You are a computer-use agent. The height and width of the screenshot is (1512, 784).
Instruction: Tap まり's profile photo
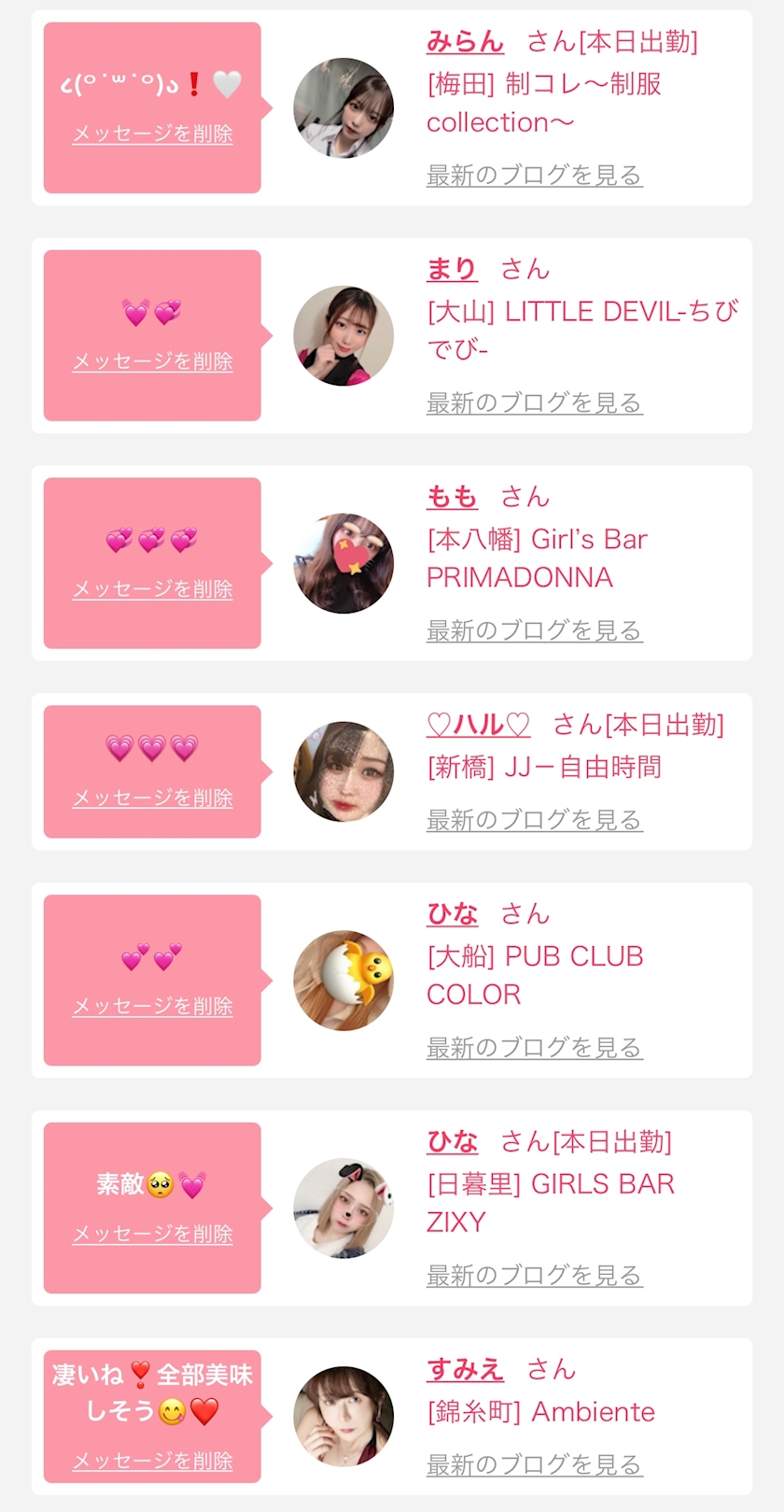tap(343, 335)
